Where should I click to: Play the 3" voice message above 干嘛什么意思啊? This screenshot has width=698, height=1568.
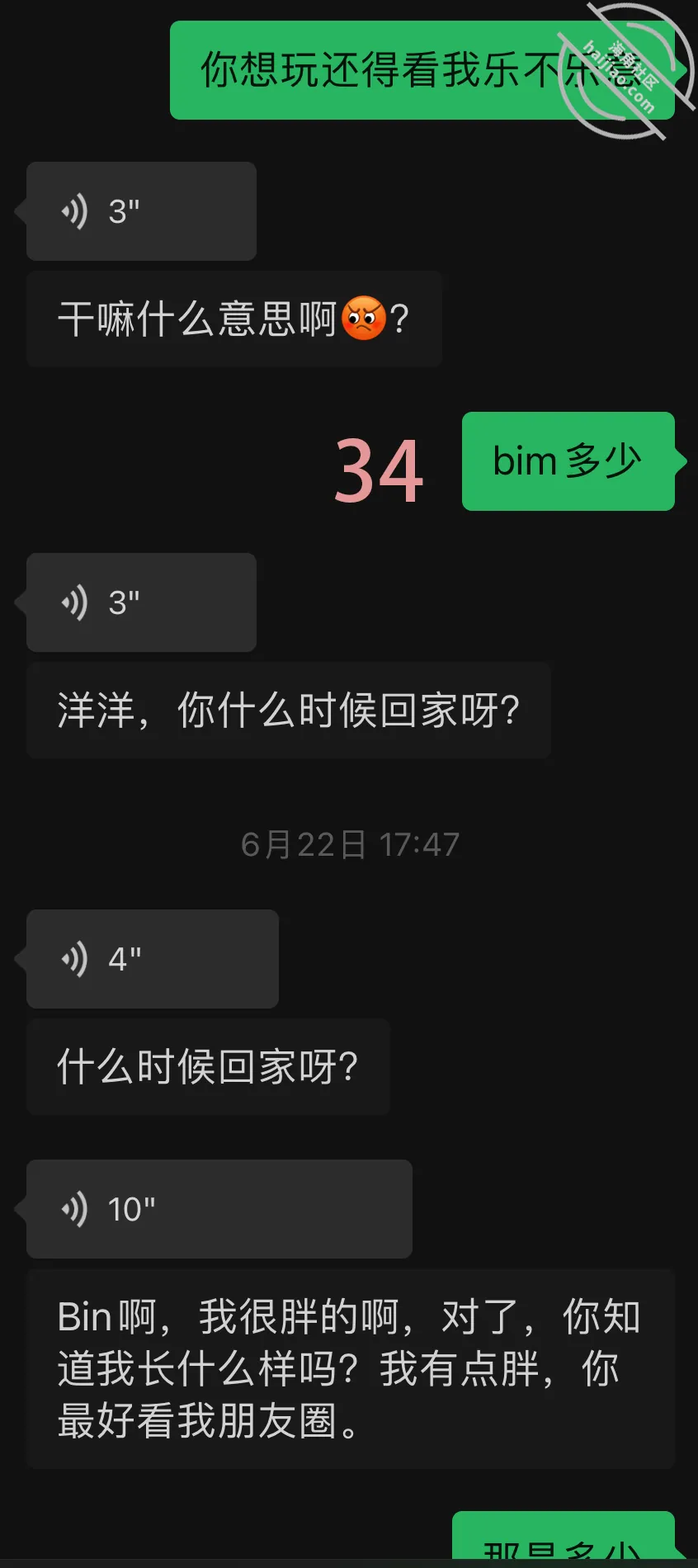pos(141,211)
